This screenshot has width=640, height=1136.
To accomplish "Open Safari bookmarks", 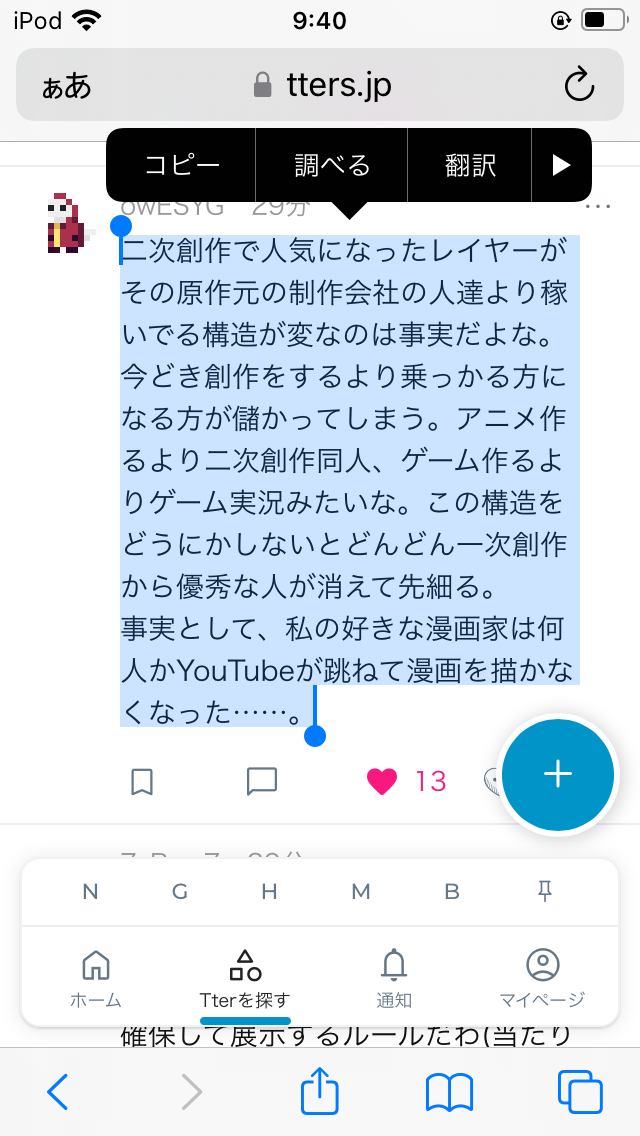I will [x=449, y=1092].
